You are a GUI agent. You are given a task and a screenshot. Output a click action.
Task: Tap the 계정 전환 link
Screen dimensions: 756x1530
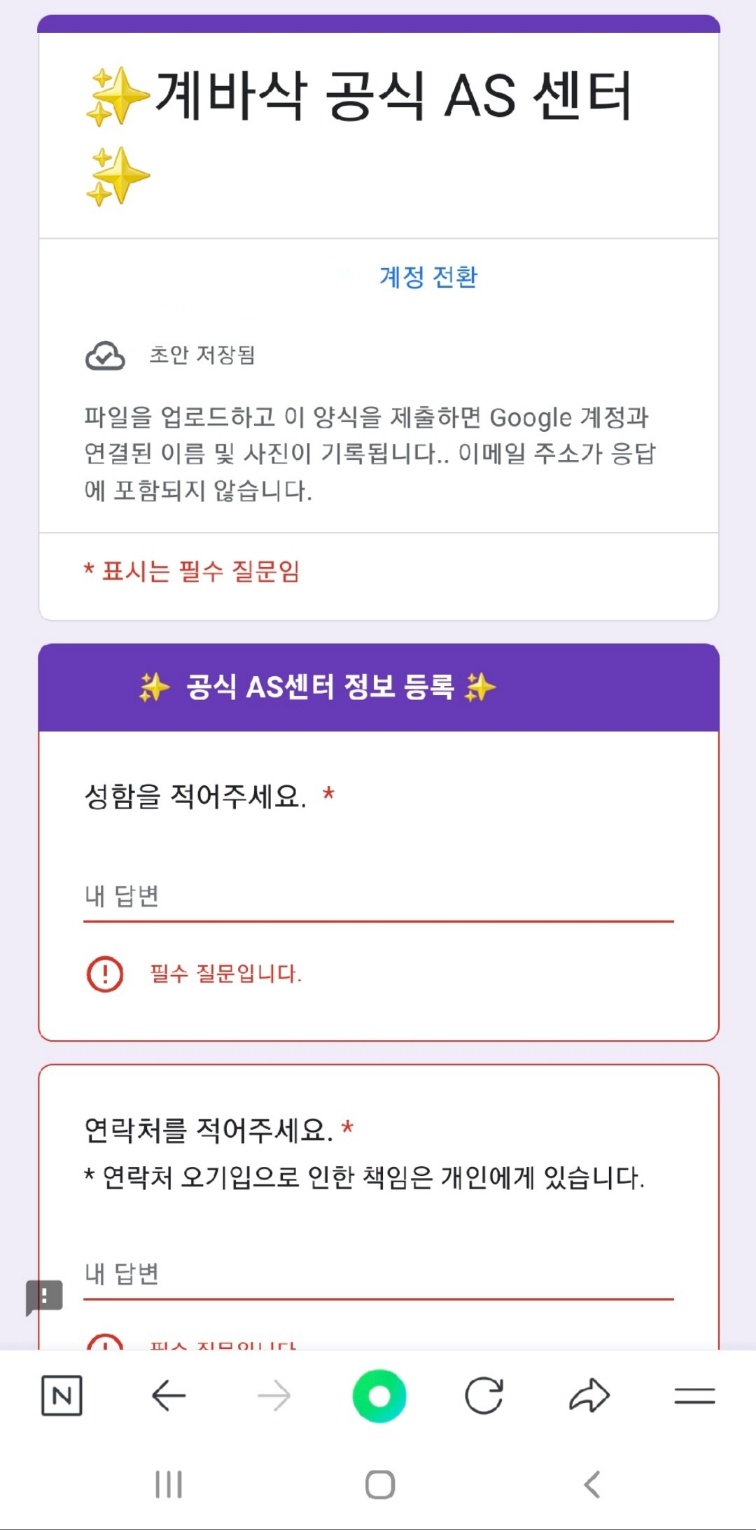coord(428,277)
